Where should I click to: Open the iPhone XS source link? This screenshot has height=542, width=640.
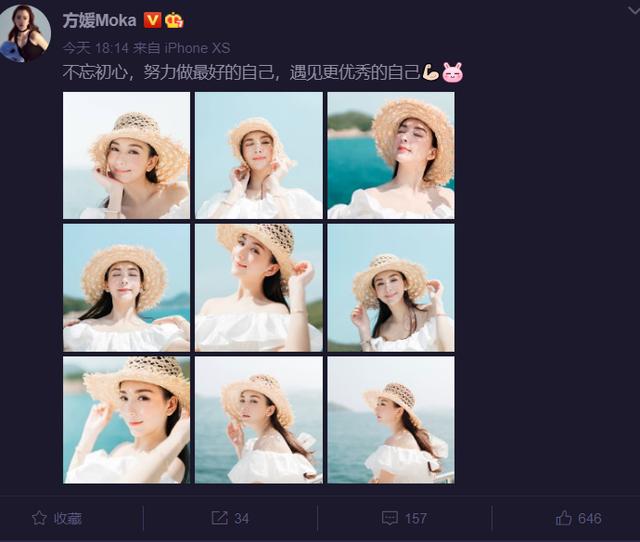(196, 47)
